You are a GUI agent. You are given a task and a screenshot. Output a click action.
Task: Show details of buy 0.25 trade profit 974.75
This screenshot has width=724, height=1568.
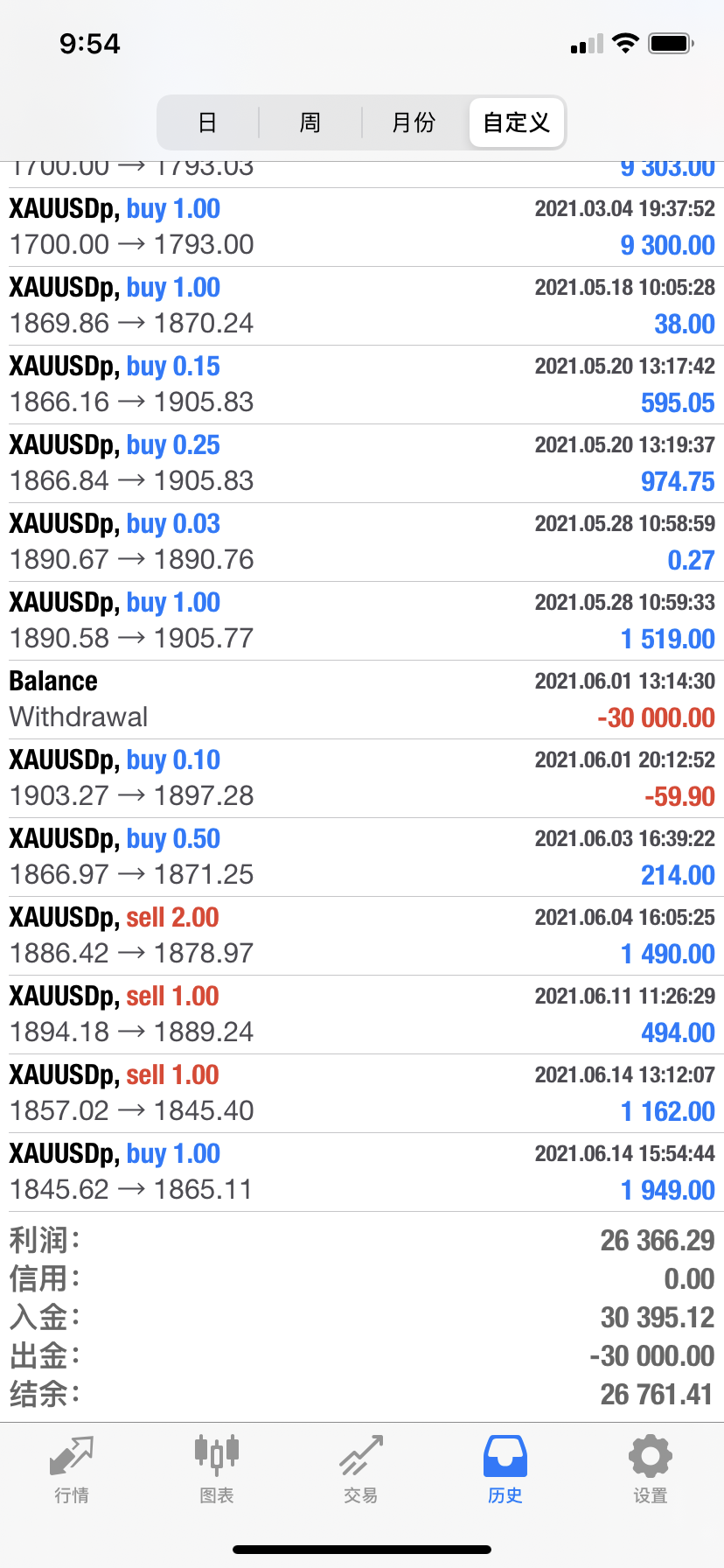(362, 464)
